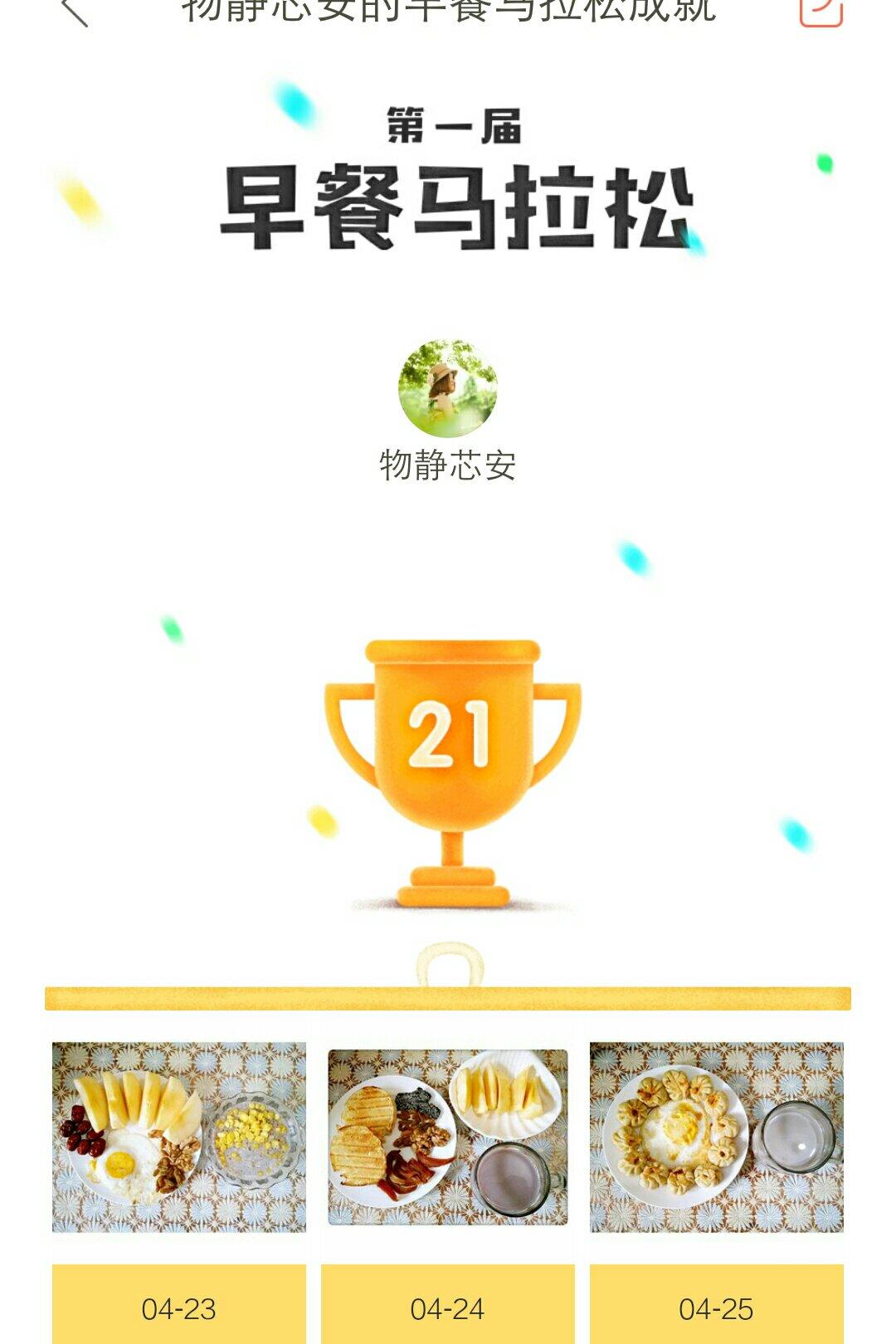896x1344 pixels.
Task: Open the breakfast photo dated 04-23
Action: (179, 1137)
